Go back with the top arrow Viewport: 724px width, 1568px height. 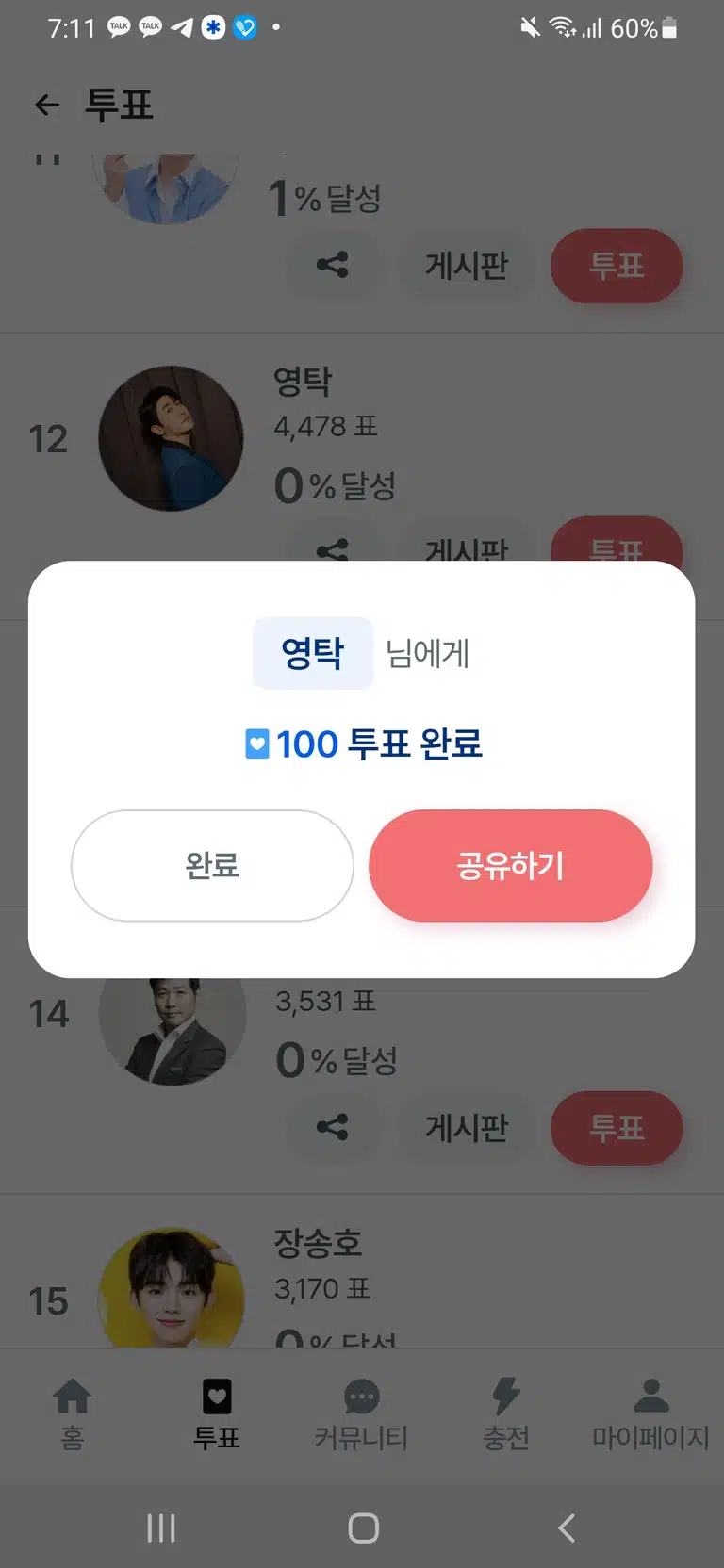(47, 105)
